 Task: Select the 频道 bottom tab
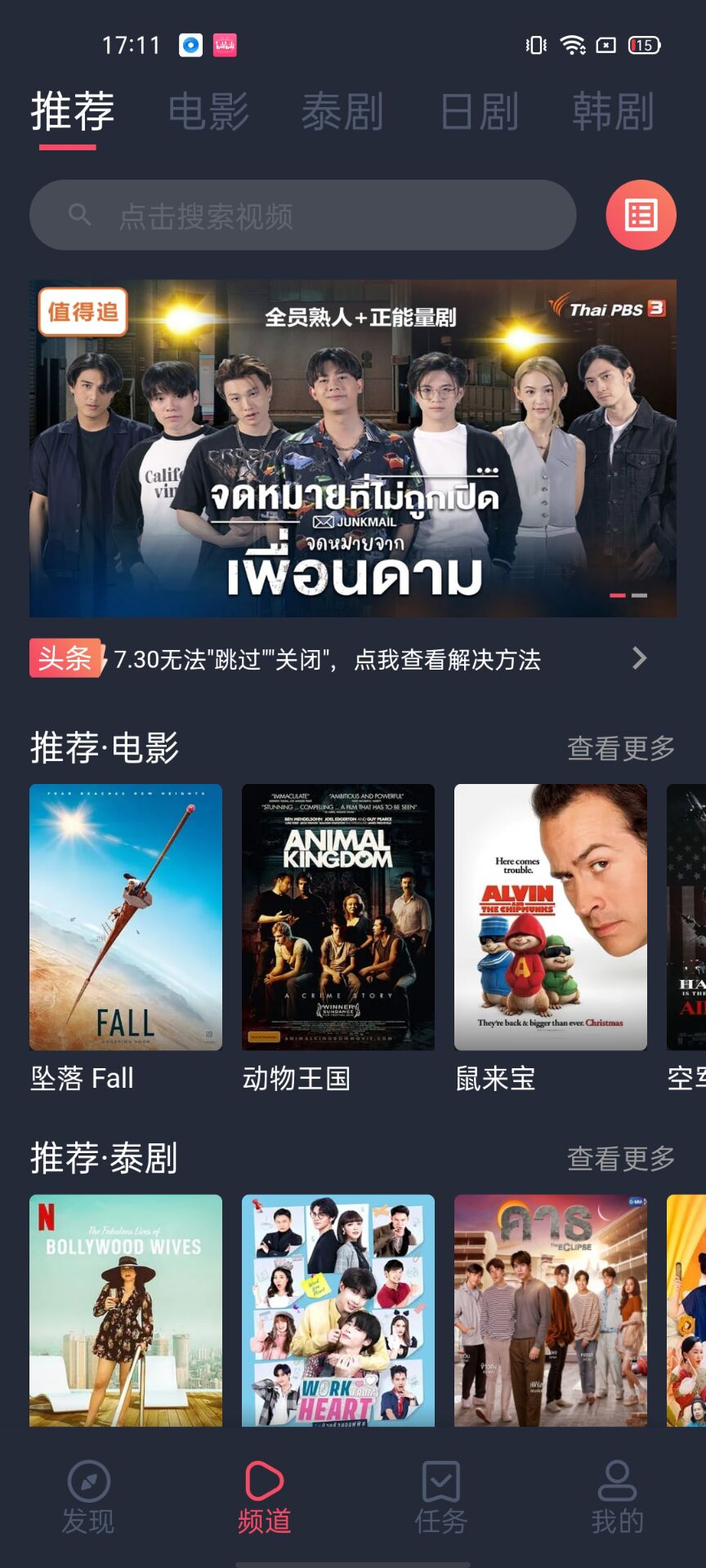tap(265, 1498)
